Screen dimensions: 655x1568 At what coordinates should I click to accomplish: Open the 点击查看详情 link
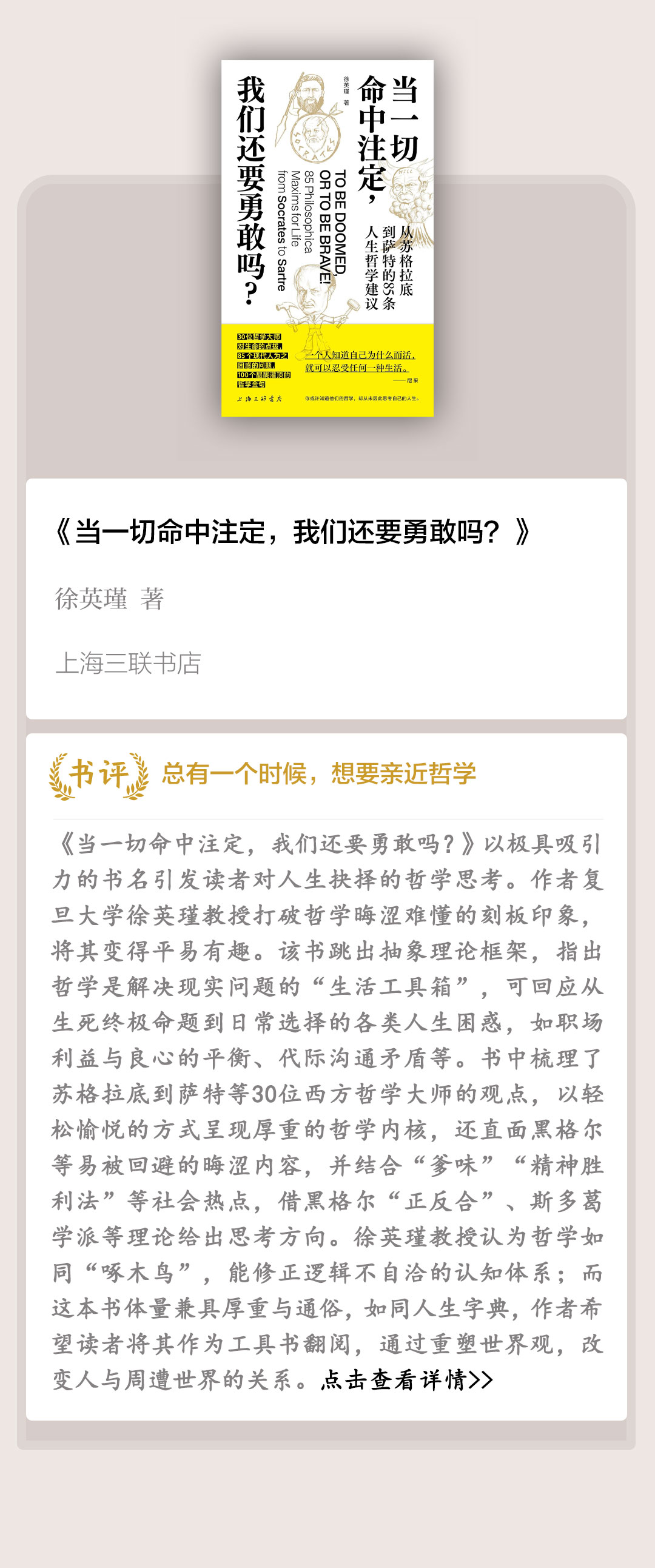coord(406,1379)
